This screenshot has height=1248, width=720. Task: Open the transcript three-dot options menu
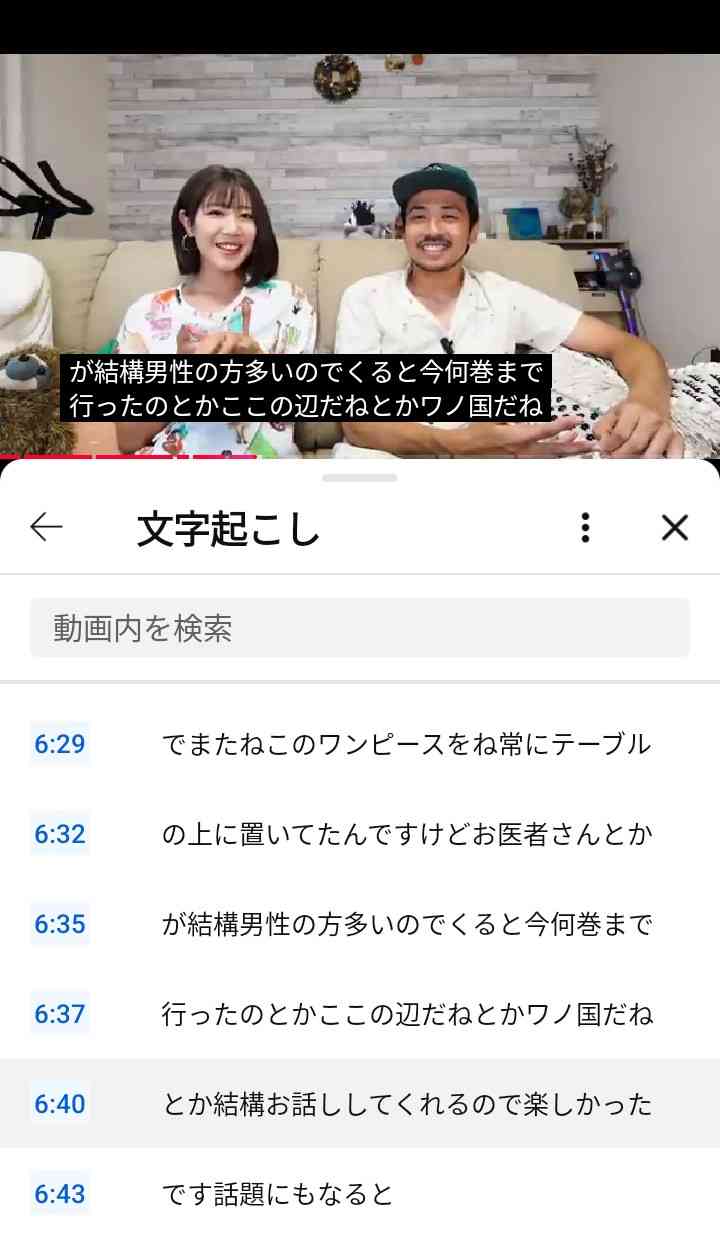coord(585,527)
